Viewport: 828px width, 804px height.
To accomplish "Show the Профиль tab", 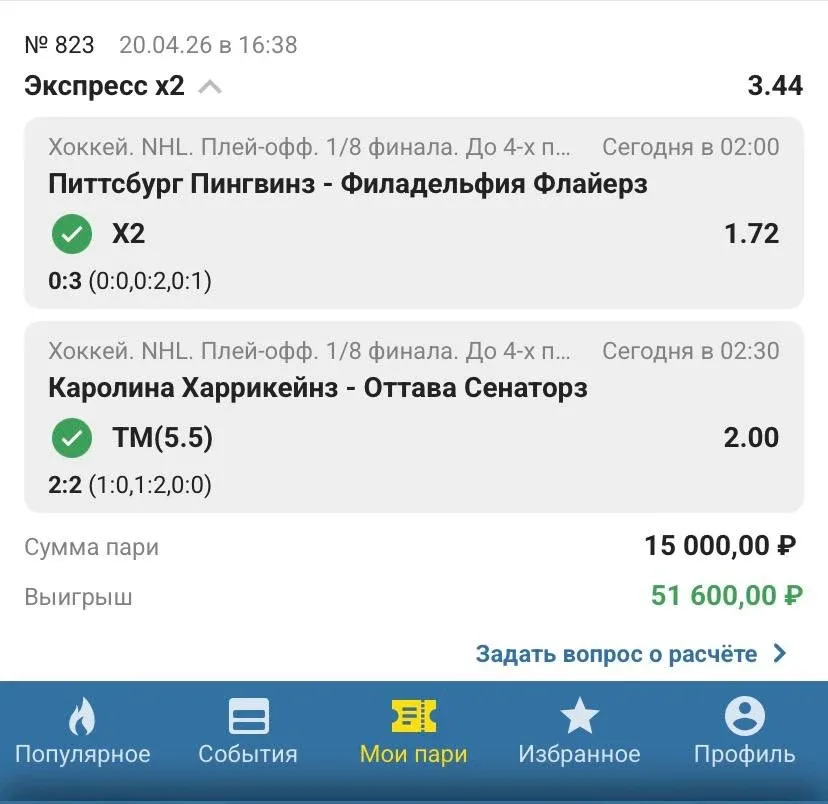I will (x=744, y=733).
